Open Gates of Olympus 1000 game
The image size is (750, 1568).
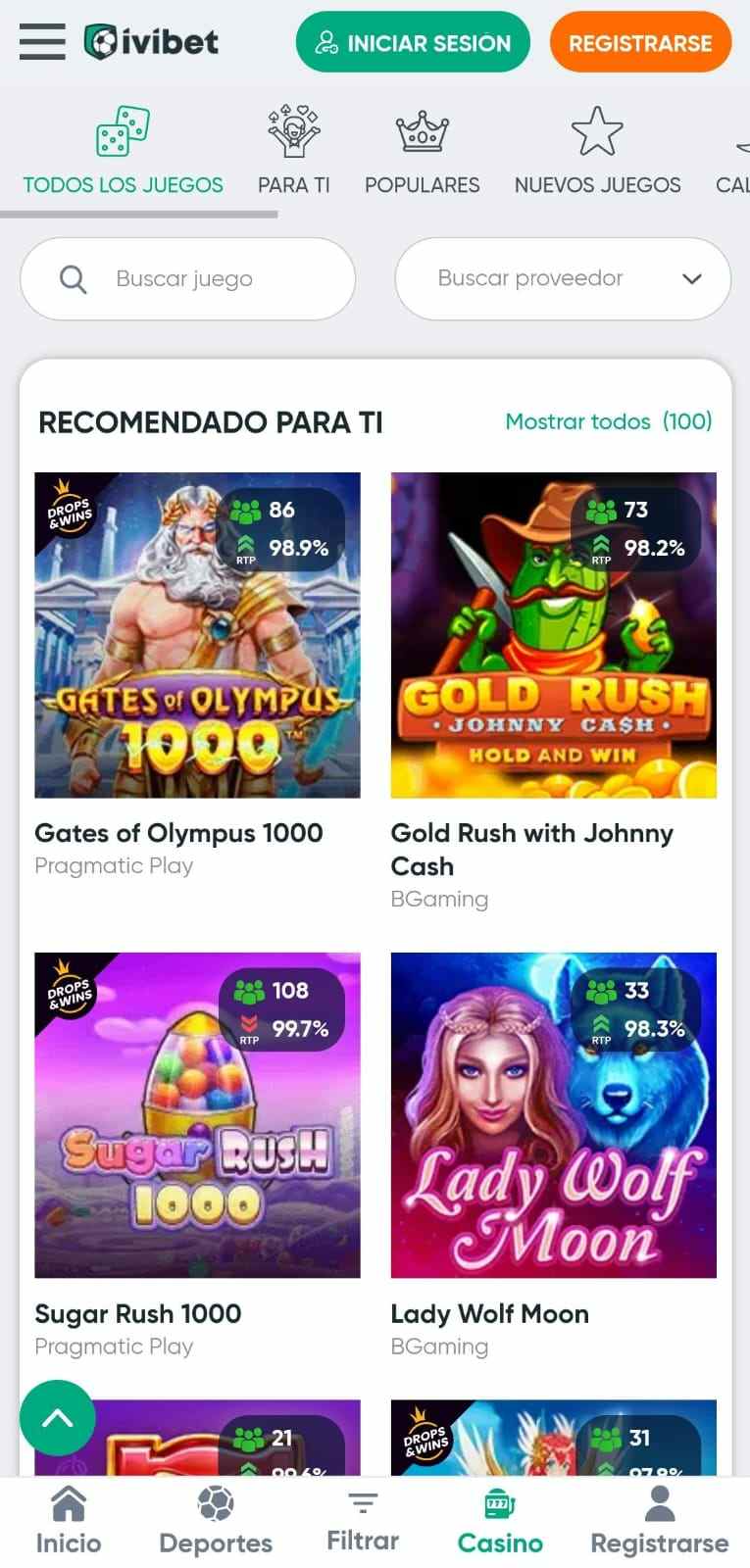[x=197, y=635]
